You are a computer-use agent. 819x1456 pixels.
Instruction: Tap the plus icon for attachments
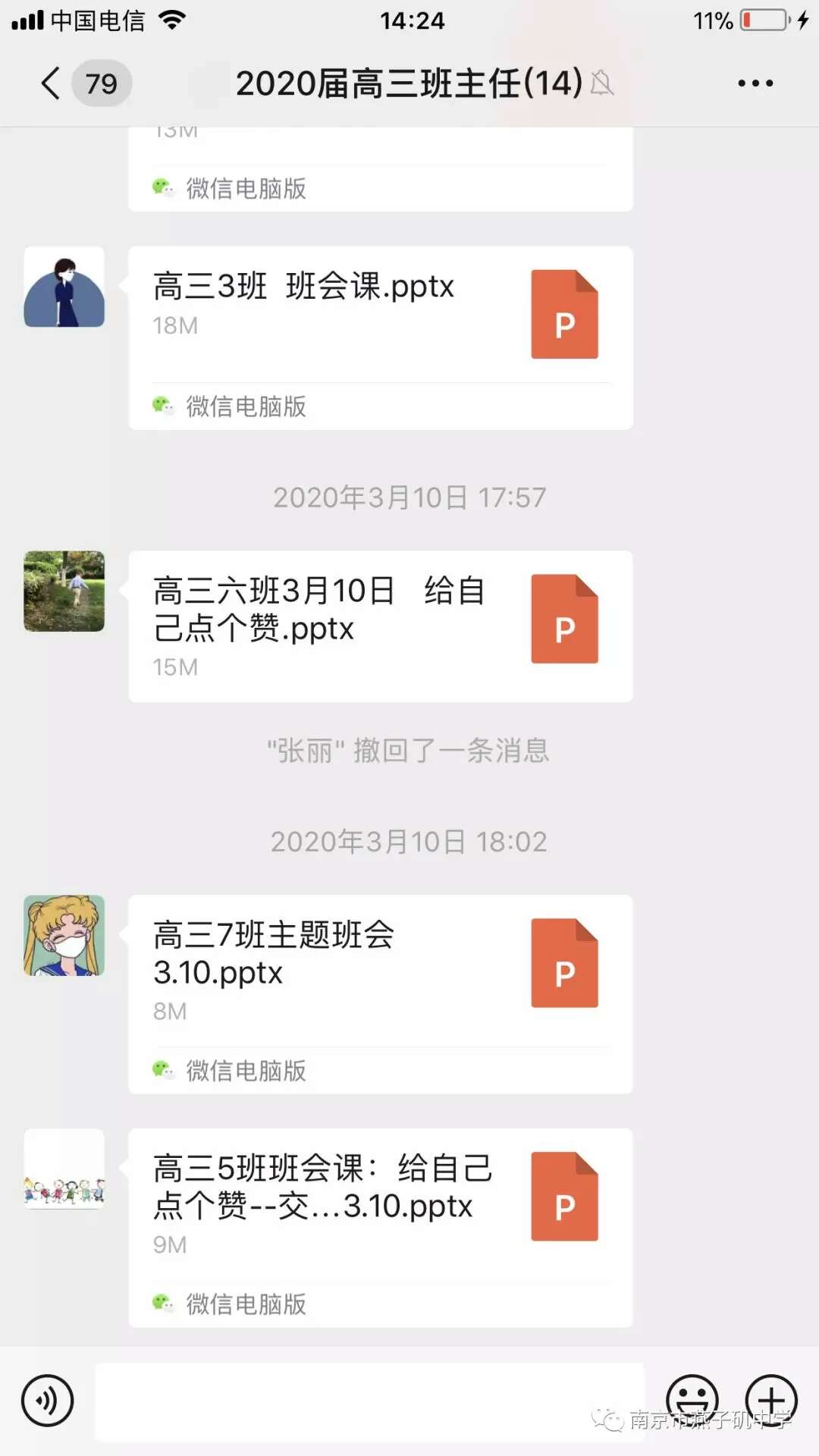(772, 1401)
